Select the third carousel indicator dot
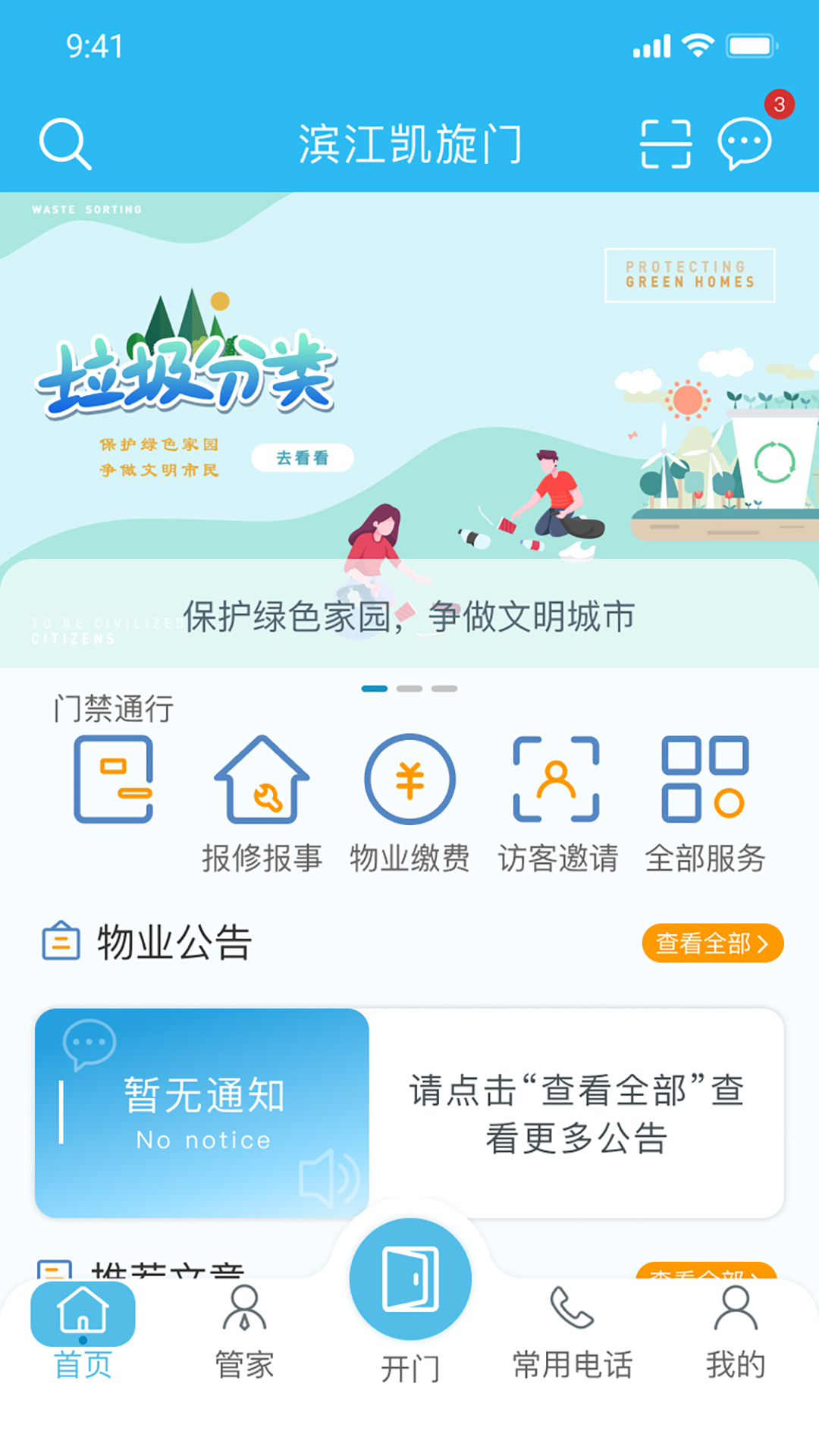 (446, 689)
